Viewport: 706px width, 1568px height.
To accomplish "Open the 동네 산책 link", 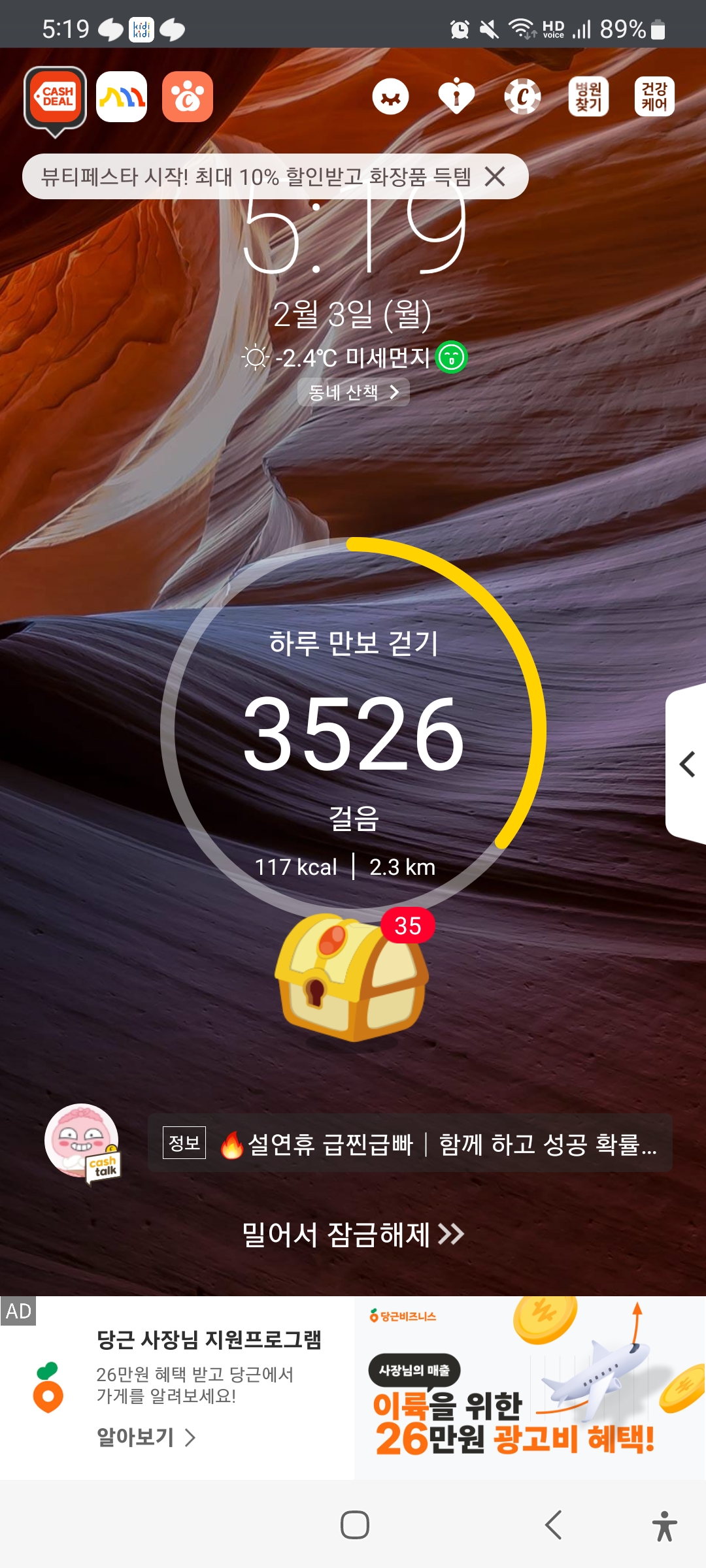I will [x=353, y=392].
